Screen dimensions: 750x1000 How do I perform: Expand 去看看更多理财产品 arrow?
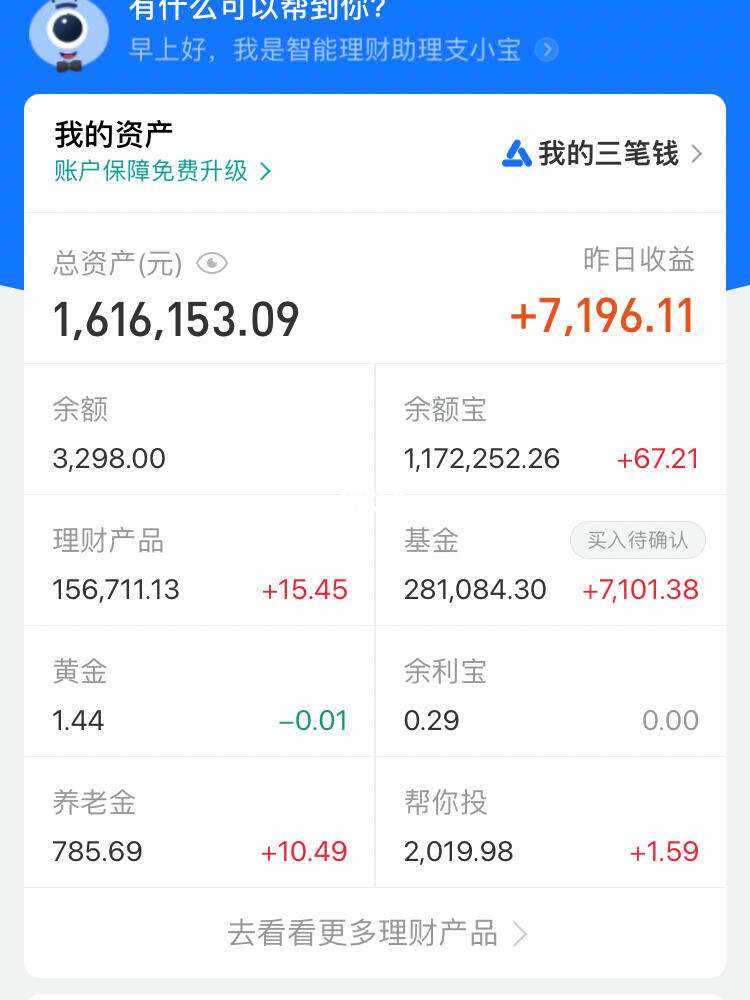click(519, 933)
